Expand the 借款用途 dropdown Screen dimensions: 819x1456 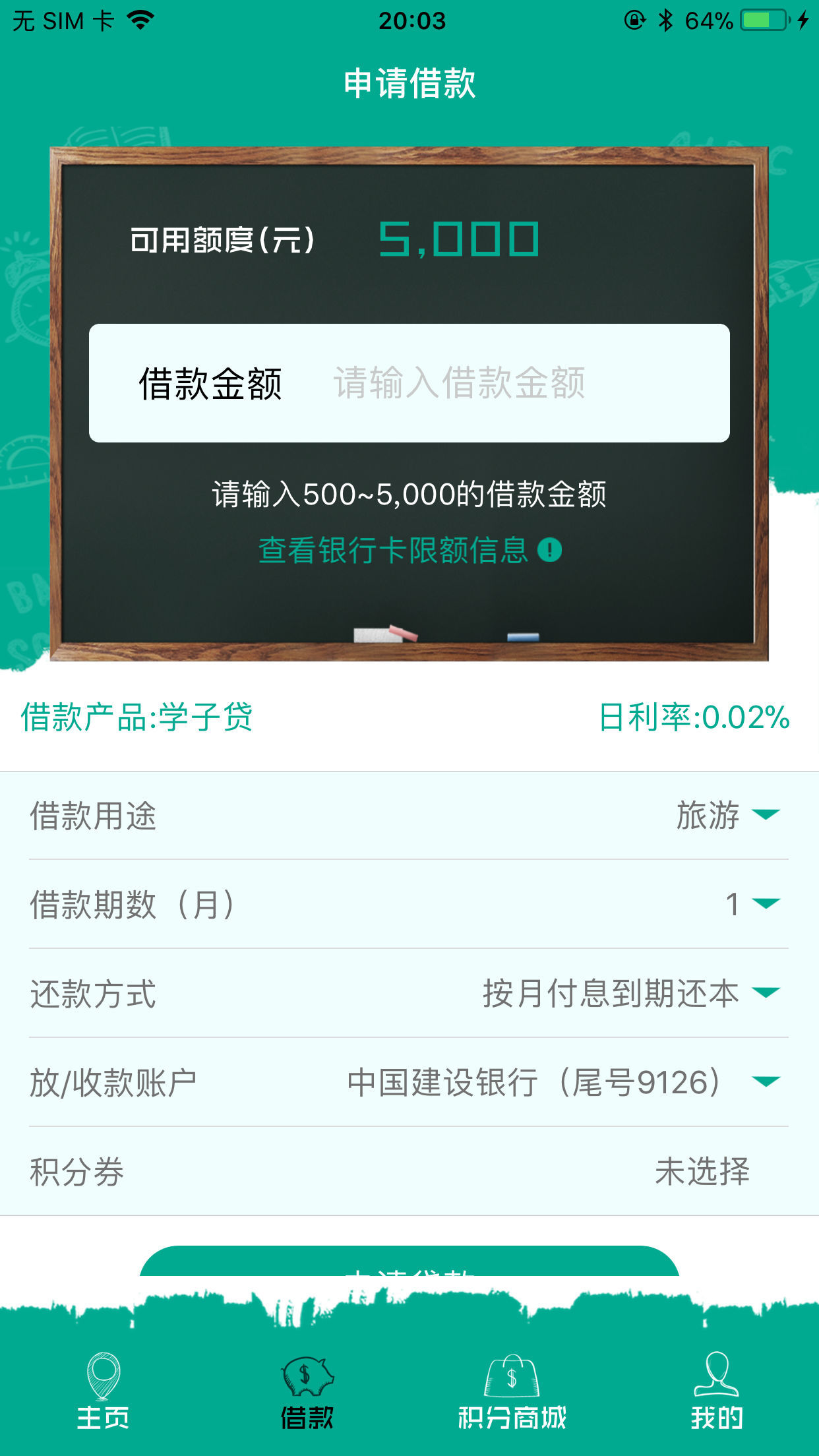click(x=727, y=815)
